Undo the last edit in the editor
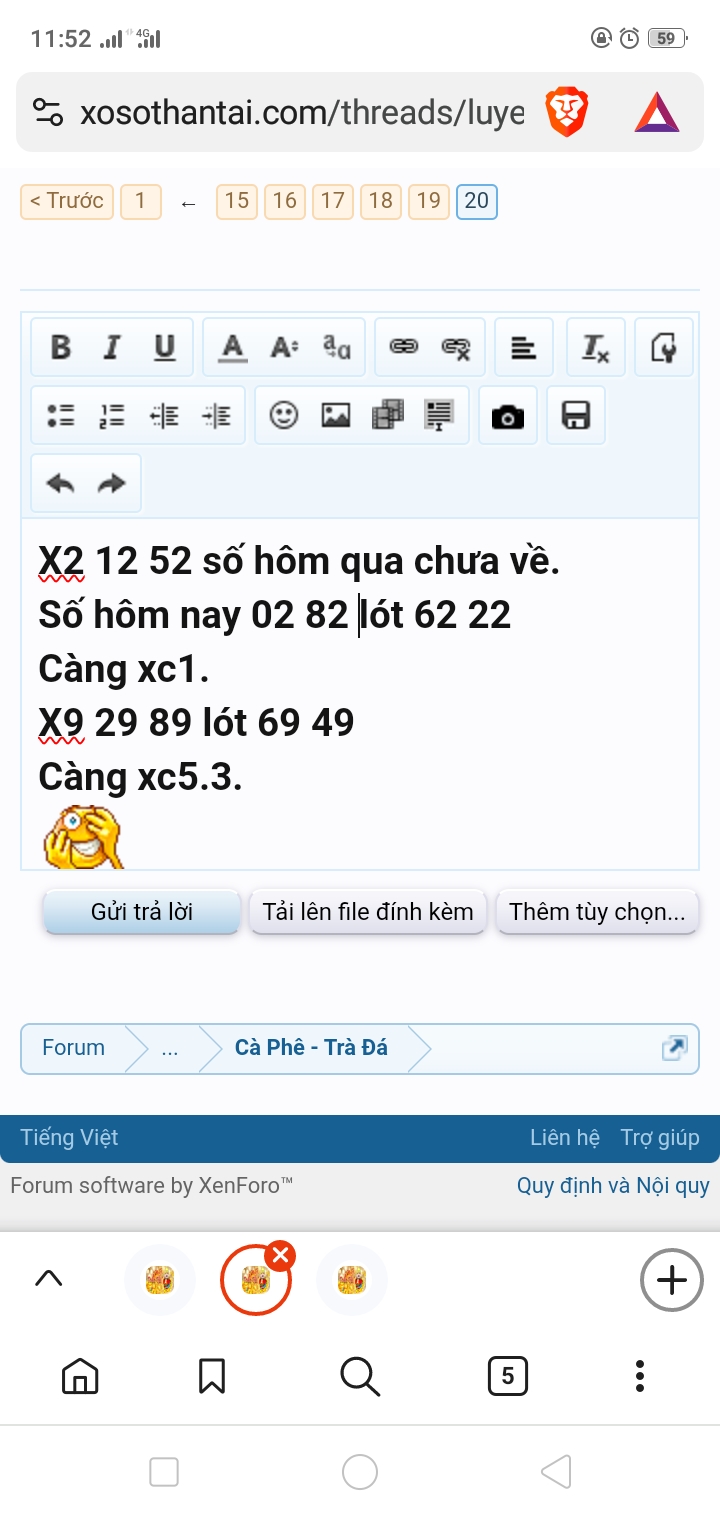The width and height of the screenshot is (720, 1520). click(x=61, y=484)
